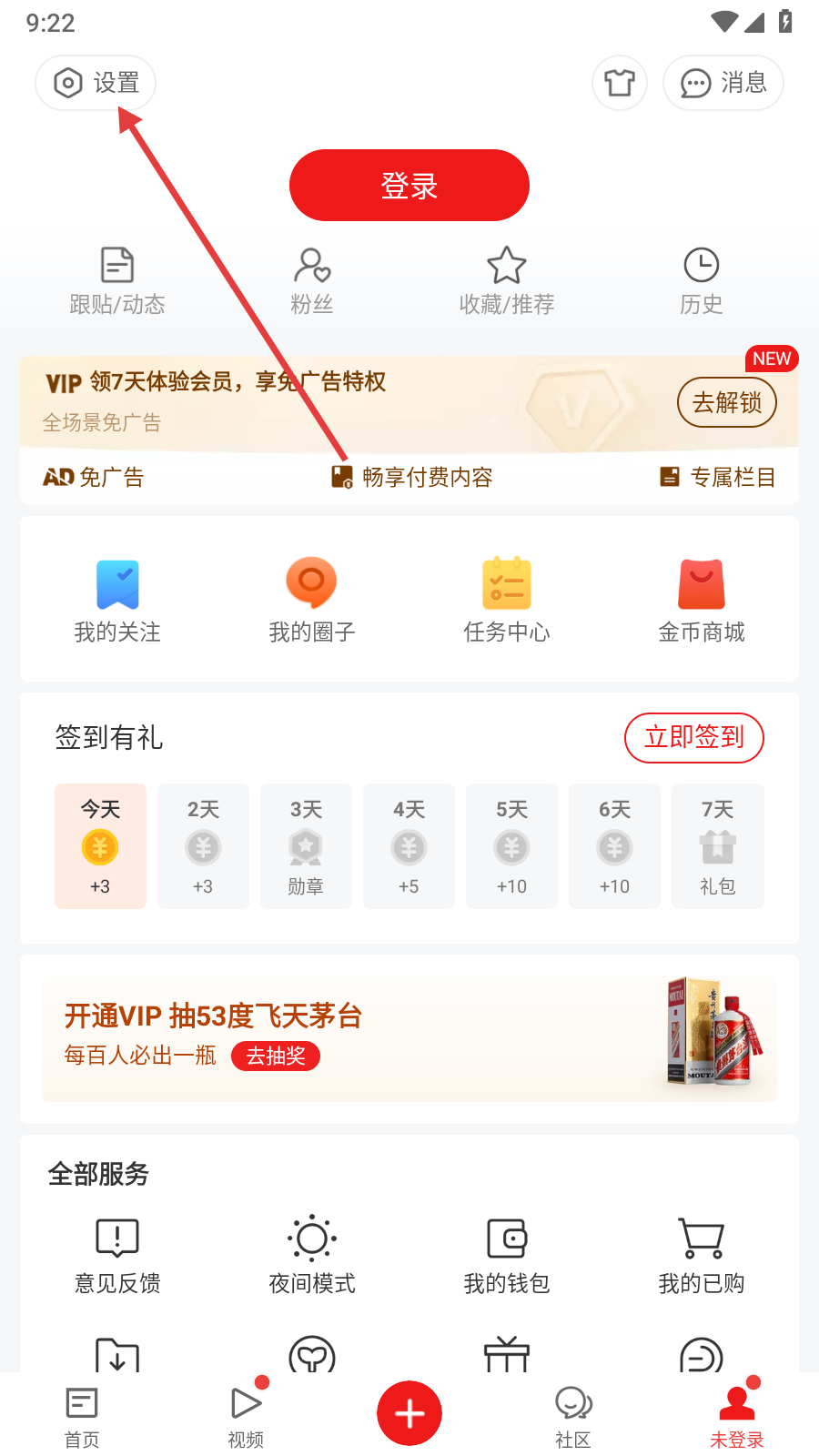Tap 去解锁 on the VIP banner
819x1456 pixels.
726,402
